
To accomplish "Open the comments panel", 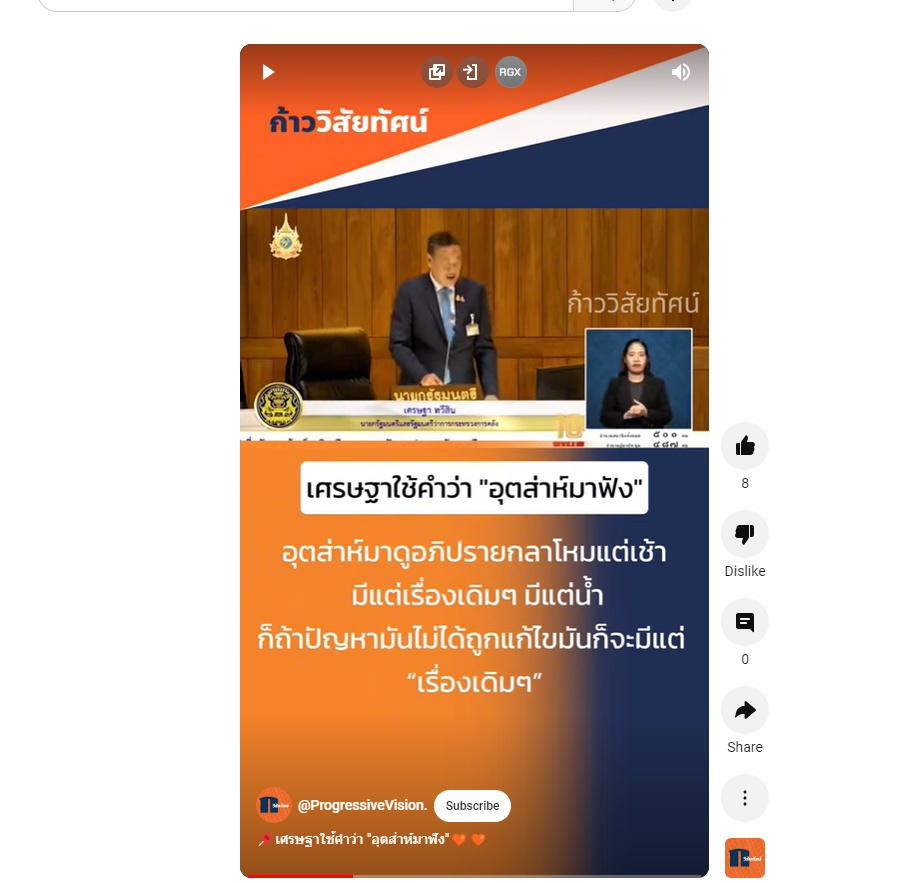I will coord(745,622).
